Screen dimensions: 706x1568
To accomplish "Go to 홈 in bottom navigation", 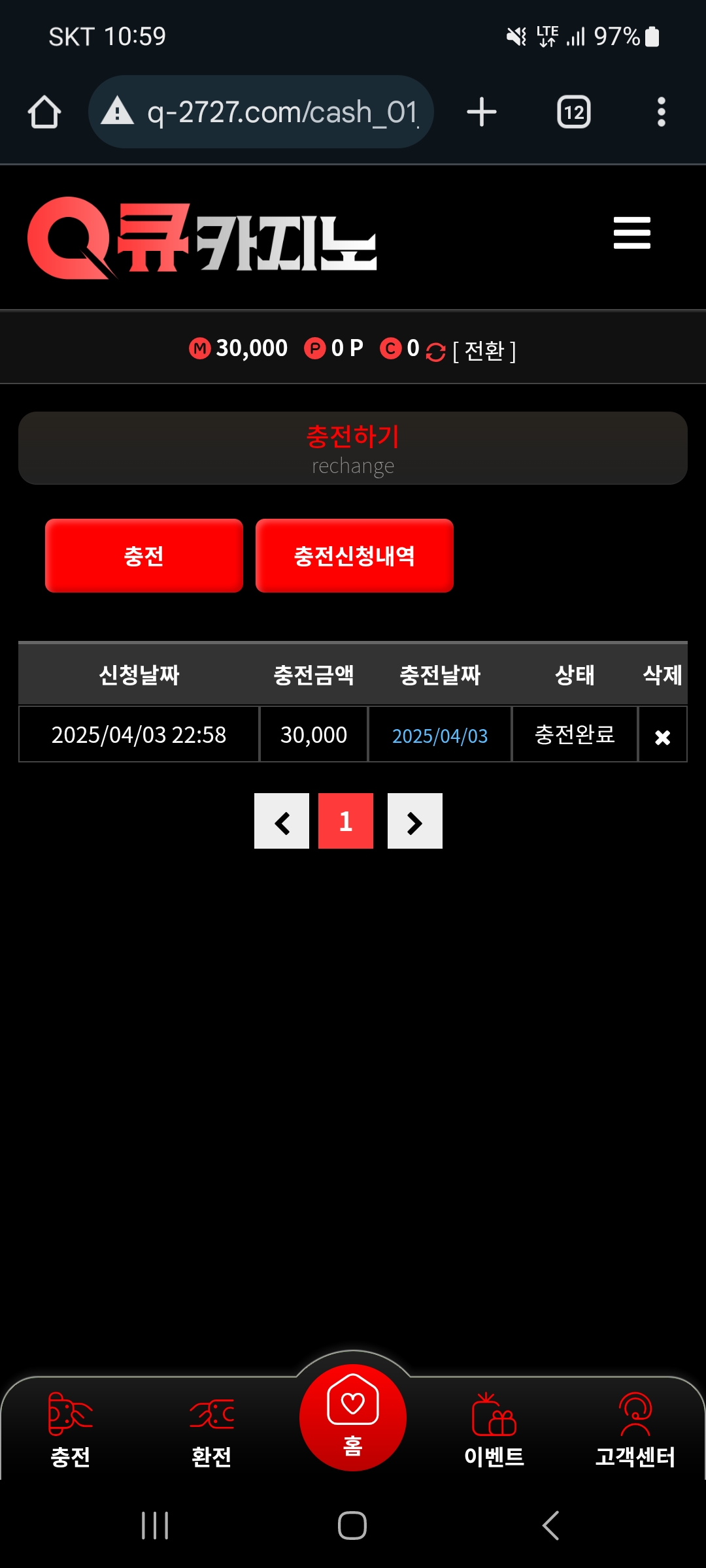I will 353,1418.
